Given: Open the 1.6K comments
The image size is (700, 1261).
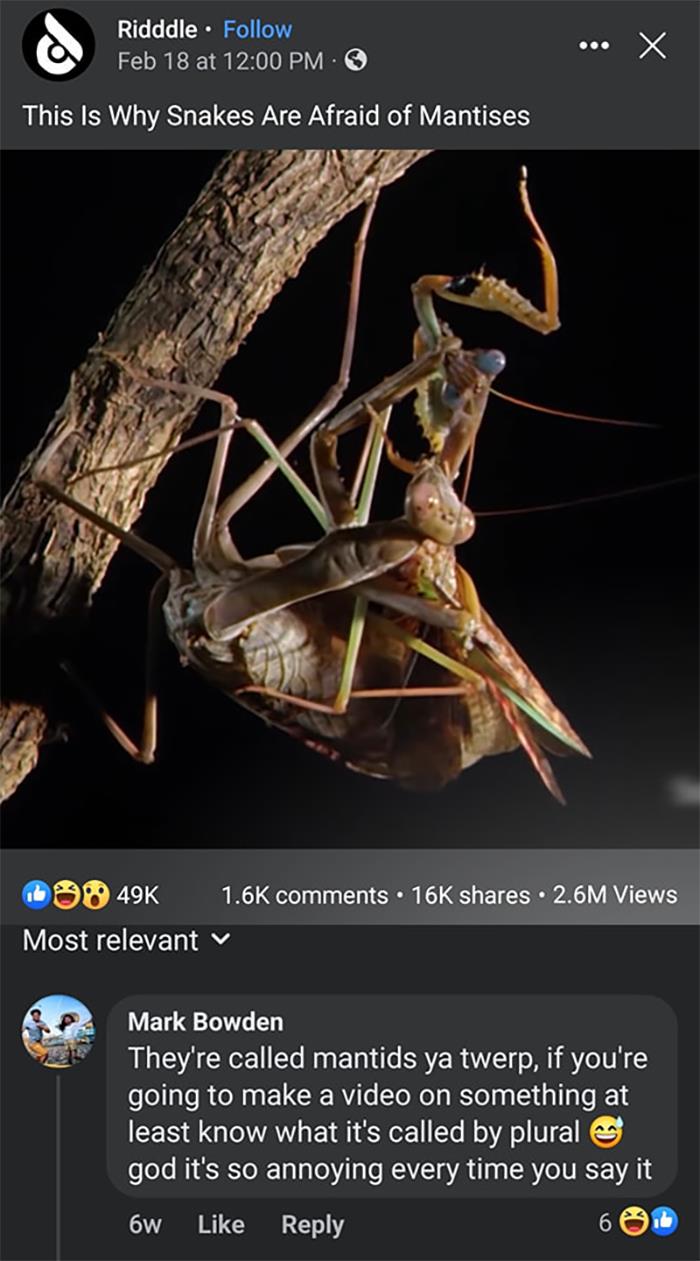Looking at the screenshot, I should coord(304,895).
